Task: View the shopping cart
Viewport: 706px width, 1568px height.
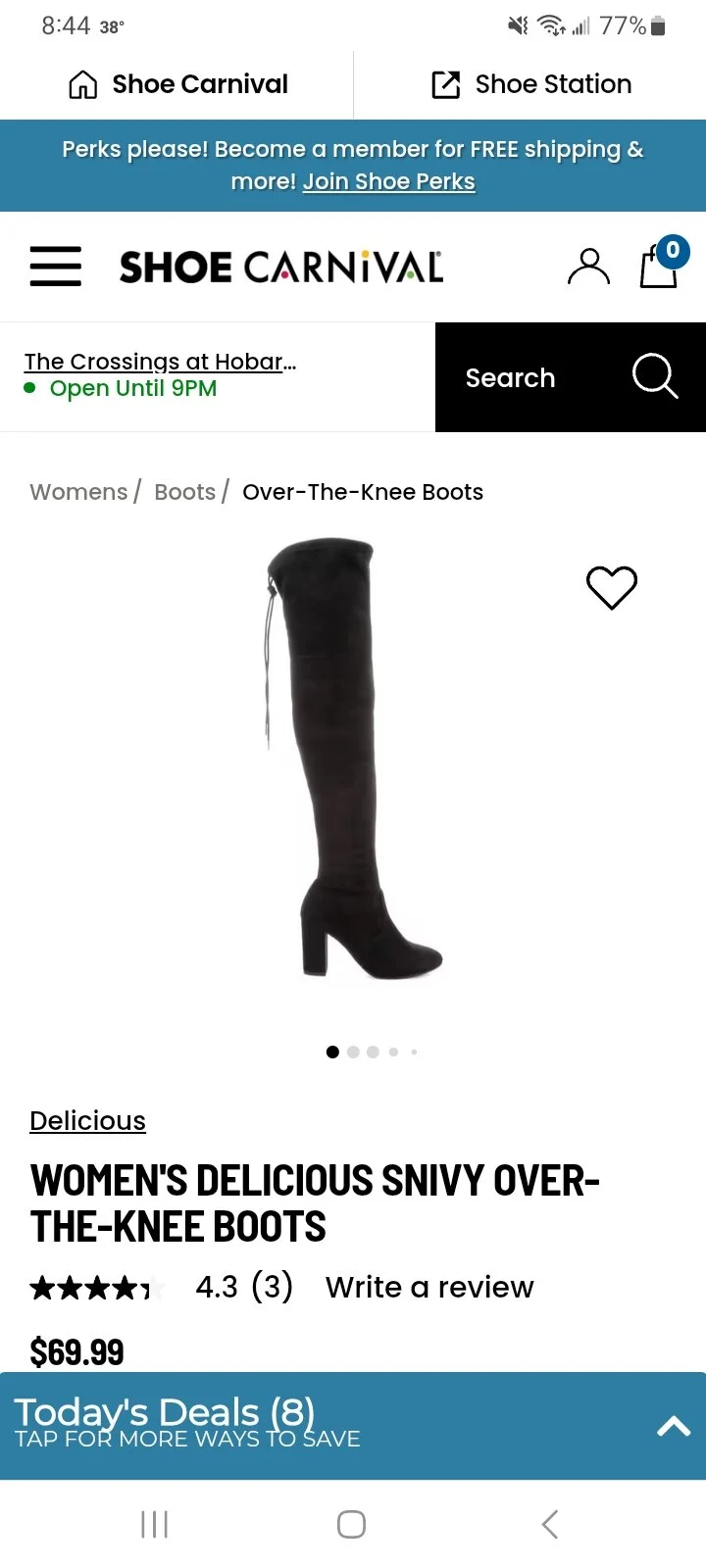Action: pos(660,267)
